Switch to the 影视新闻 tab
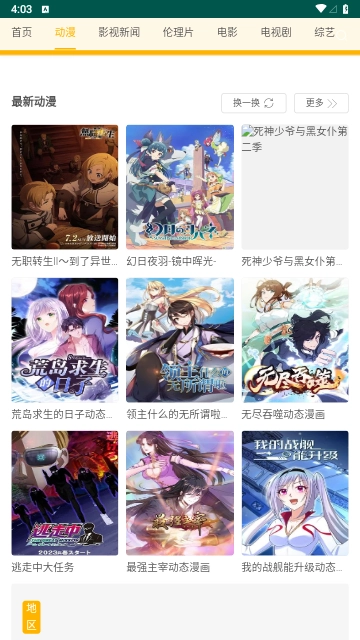The image size is (360, 640). coord(119,33)
